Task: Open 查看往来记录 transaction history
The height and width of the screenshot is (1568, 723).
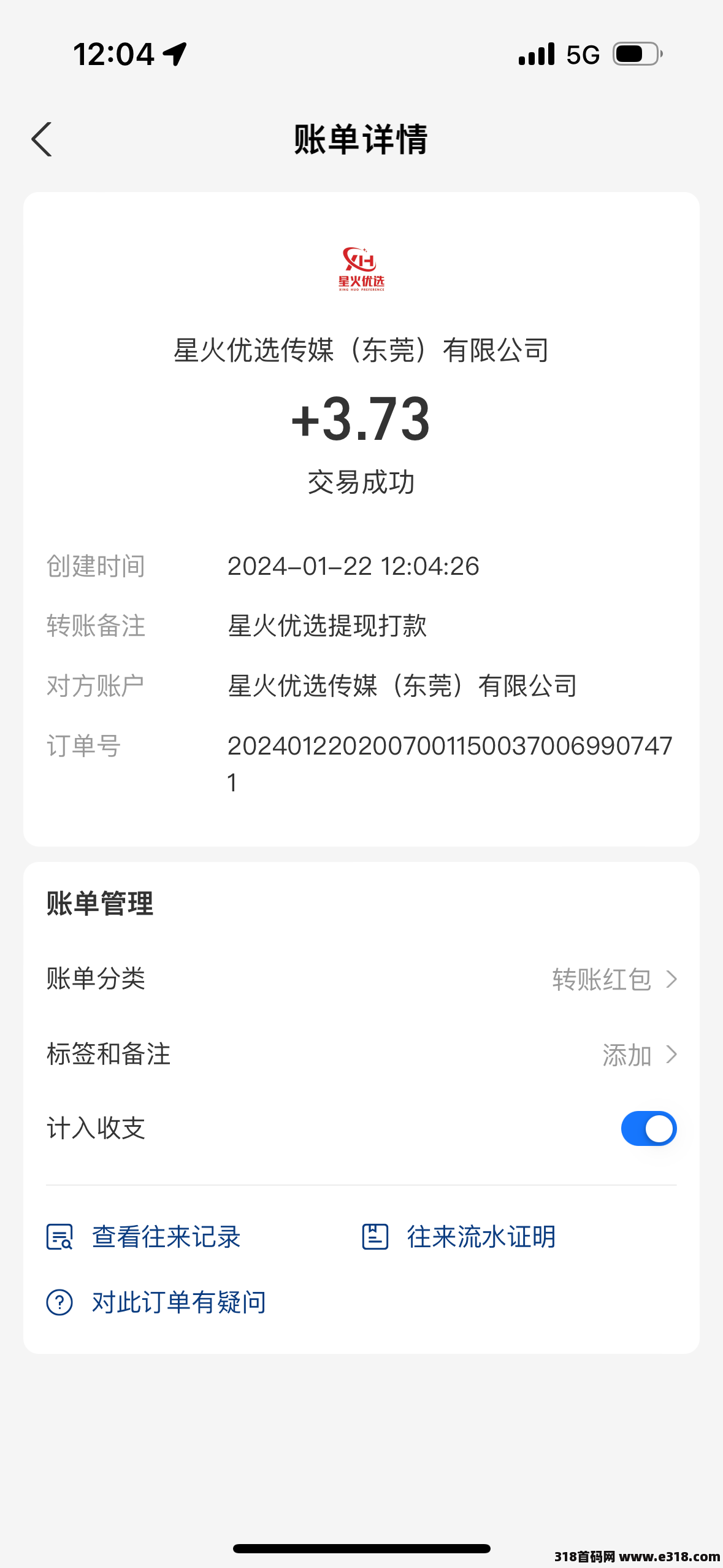Action: point(144,1237)
